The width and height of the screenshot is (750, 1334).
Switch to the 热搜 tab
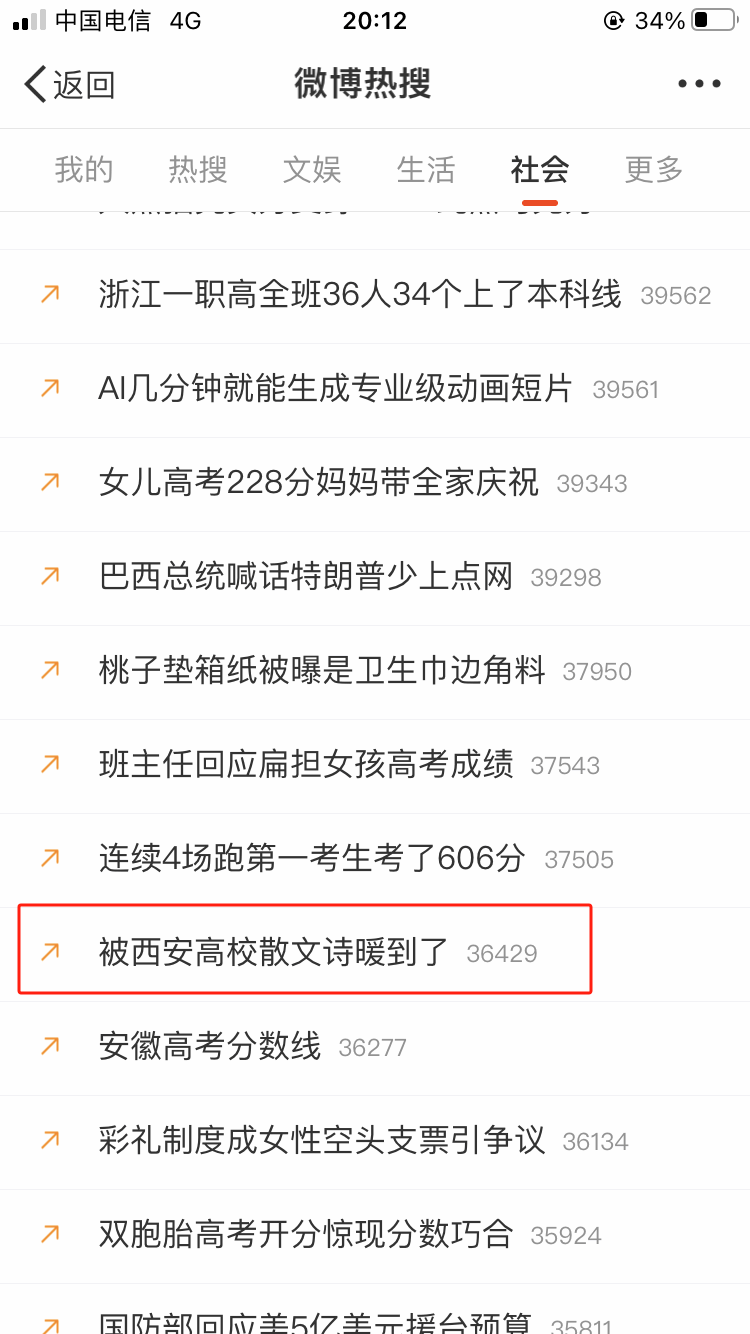(x=198, y=170)
